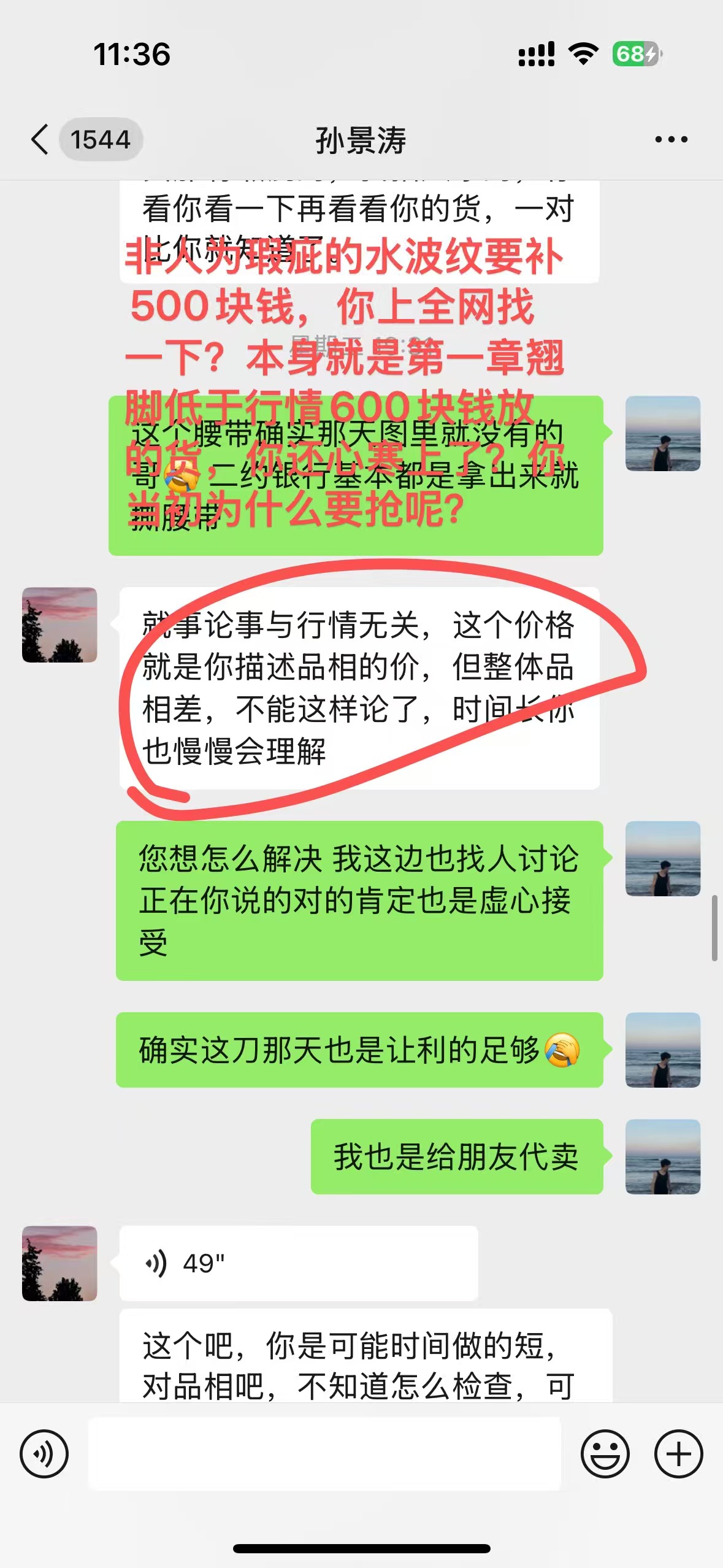Open the plus attachment menu
The width and height of the screenshot is (723, 1568).
point(678,1453)
